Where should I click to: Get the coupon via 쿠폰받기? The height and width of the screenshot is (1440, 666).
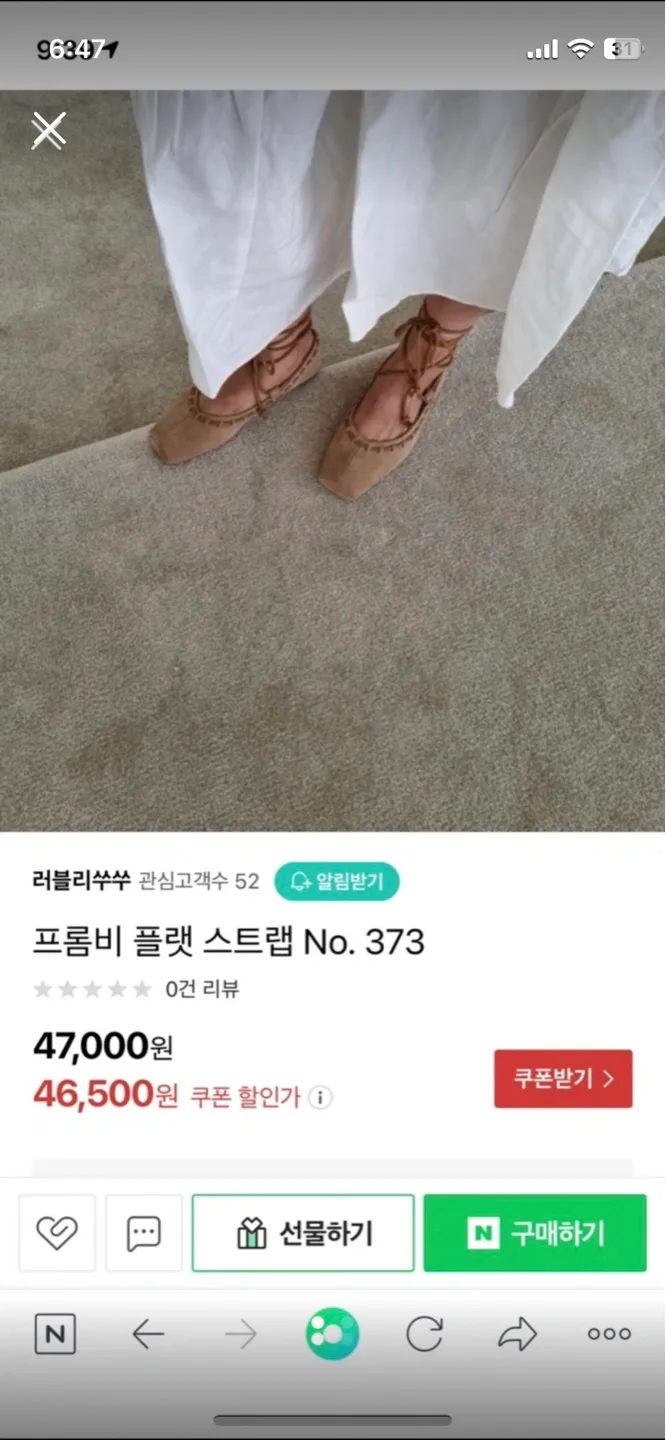point(563,1079)
